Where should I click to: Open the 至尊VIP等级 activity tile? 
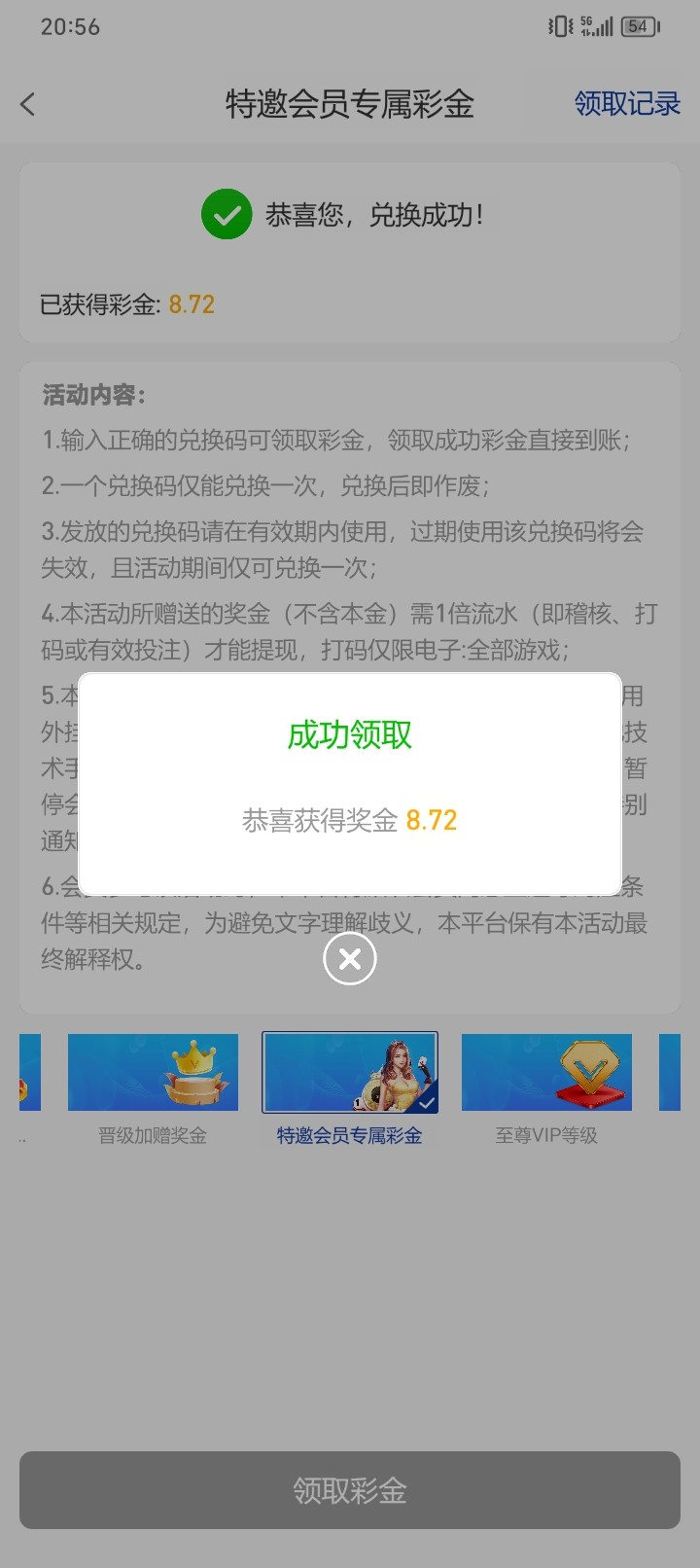point(546,1089)
